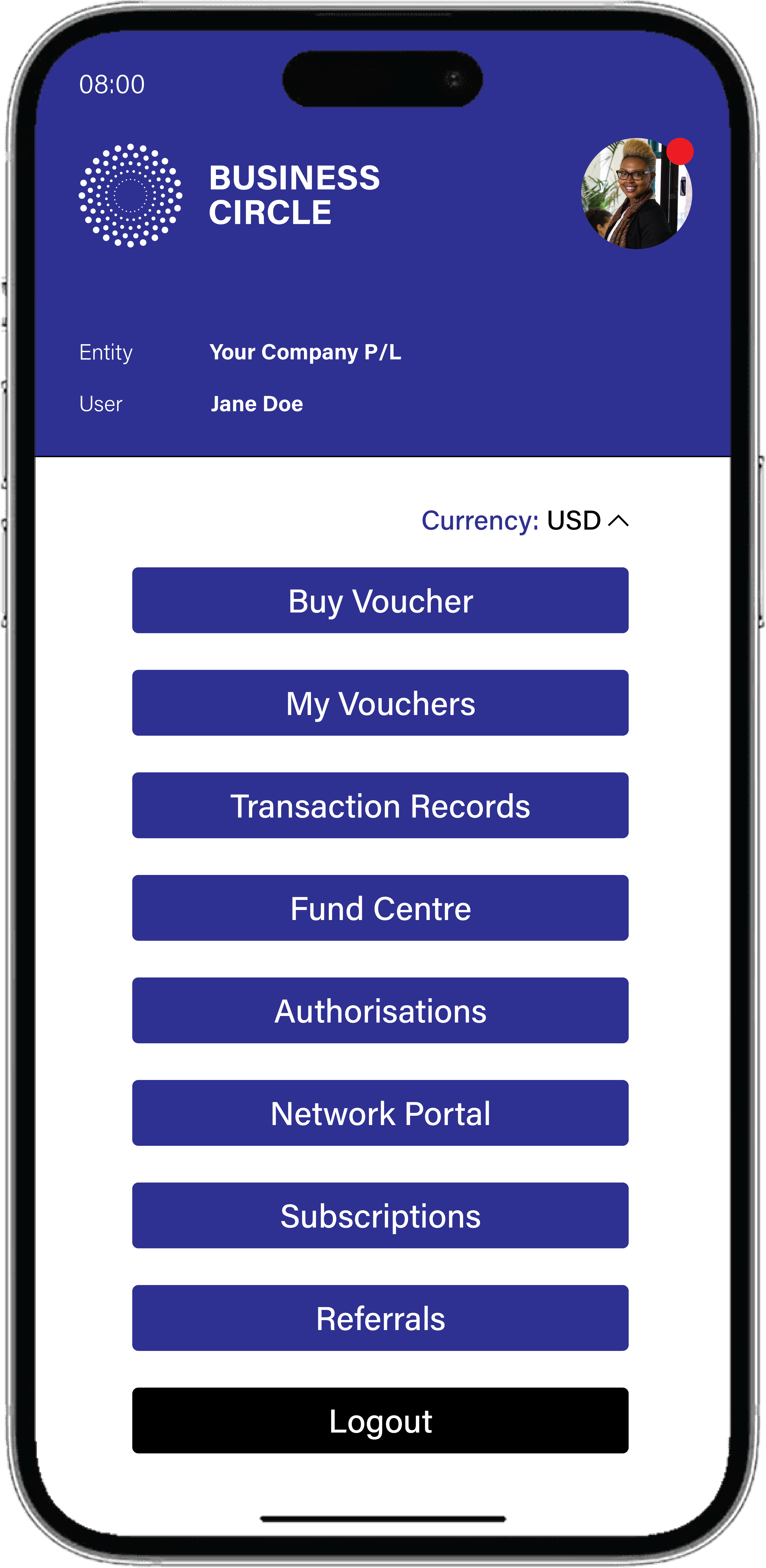This screenshot has height=1568, width=766.
Task: View Transaction Records
Action: 380,805
